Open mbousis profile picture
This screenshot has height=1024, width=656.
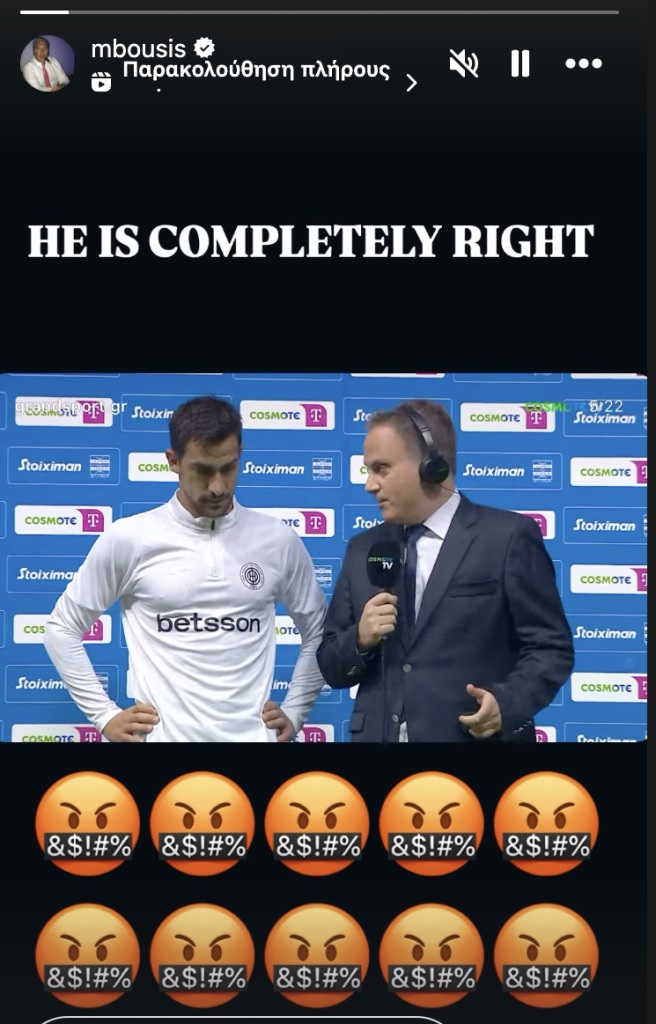click(47, 63)
